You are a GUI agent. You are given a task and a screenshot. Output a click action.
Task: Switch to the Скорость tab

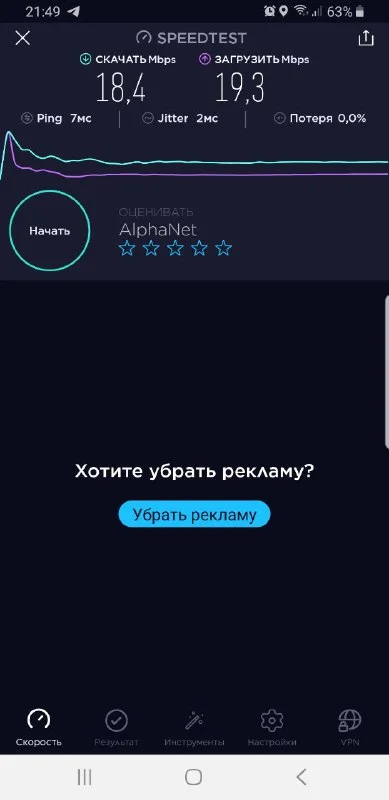tap(39, 728)
